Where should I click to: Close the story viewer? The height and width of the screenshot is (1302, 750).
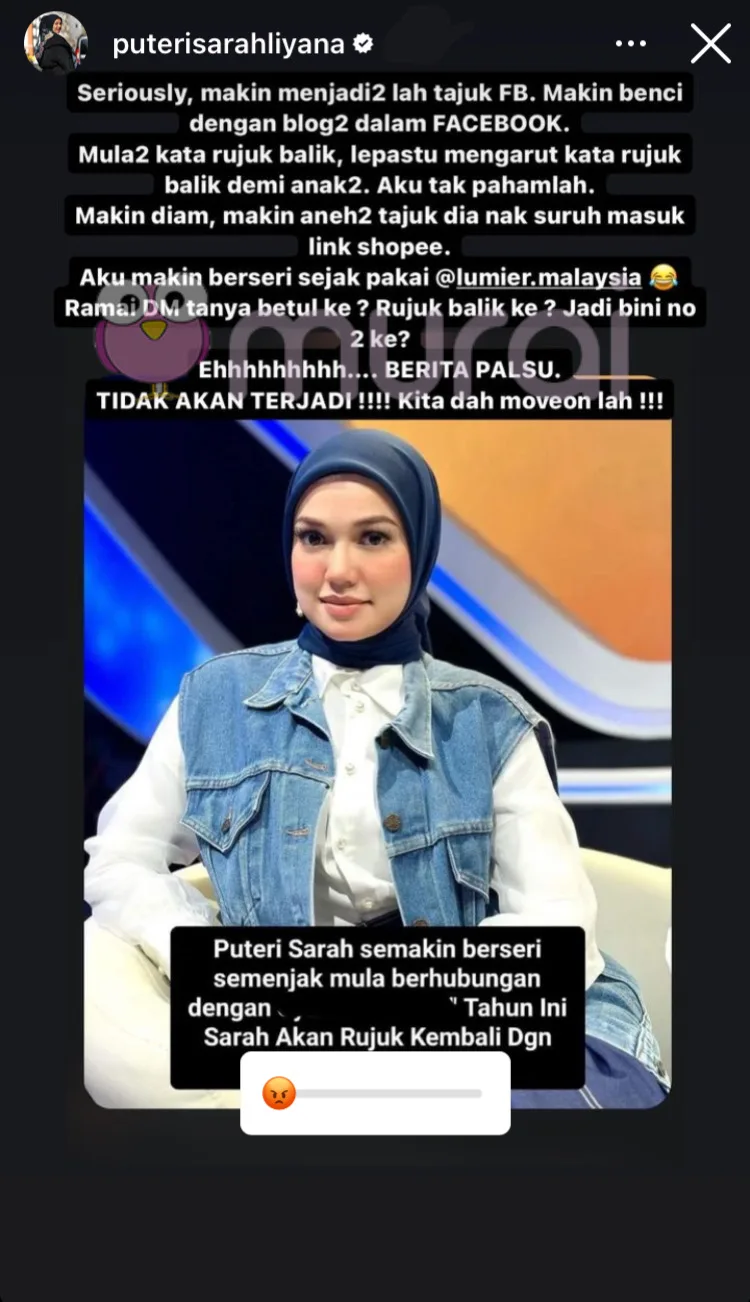point(711,44)
